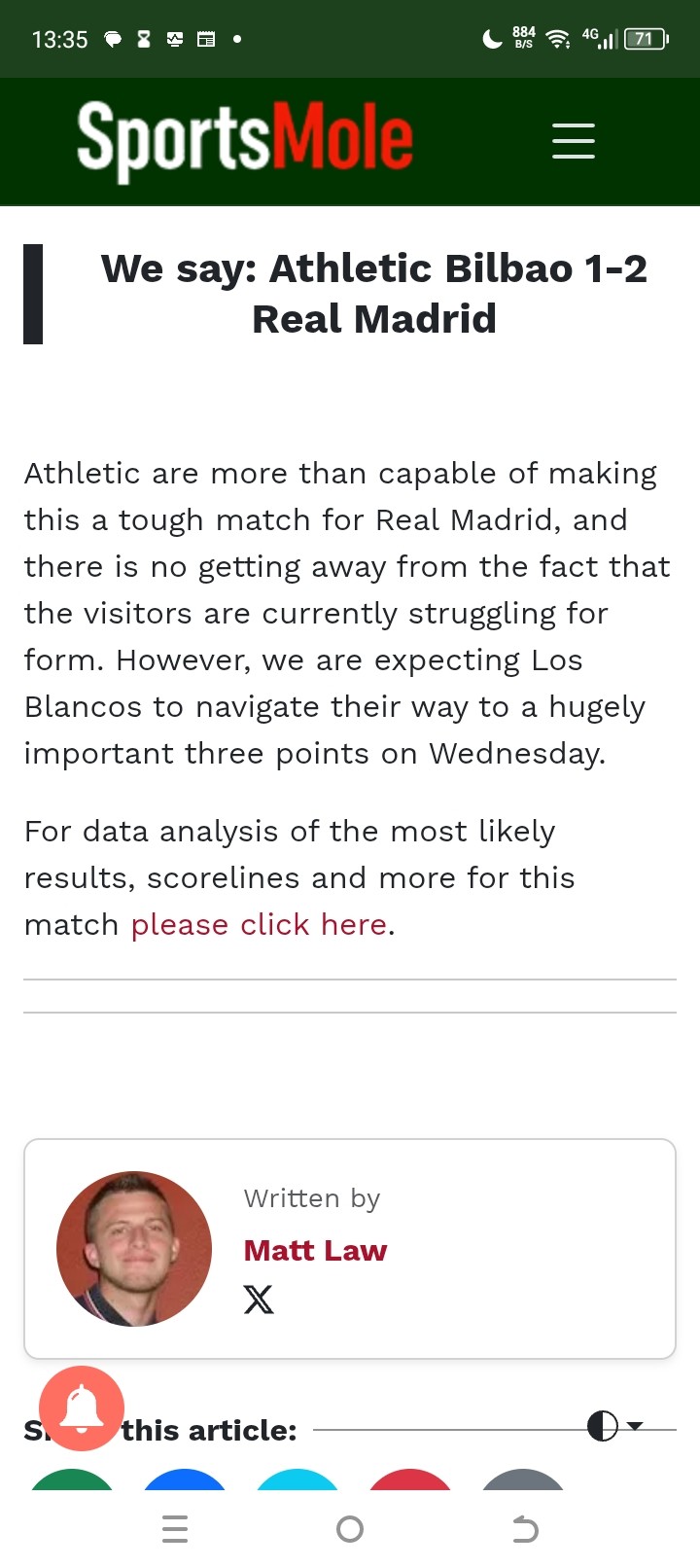Screen dimensions: 700x1568
Task: Share via the light blue circle button
Action: coord(297,1480)
